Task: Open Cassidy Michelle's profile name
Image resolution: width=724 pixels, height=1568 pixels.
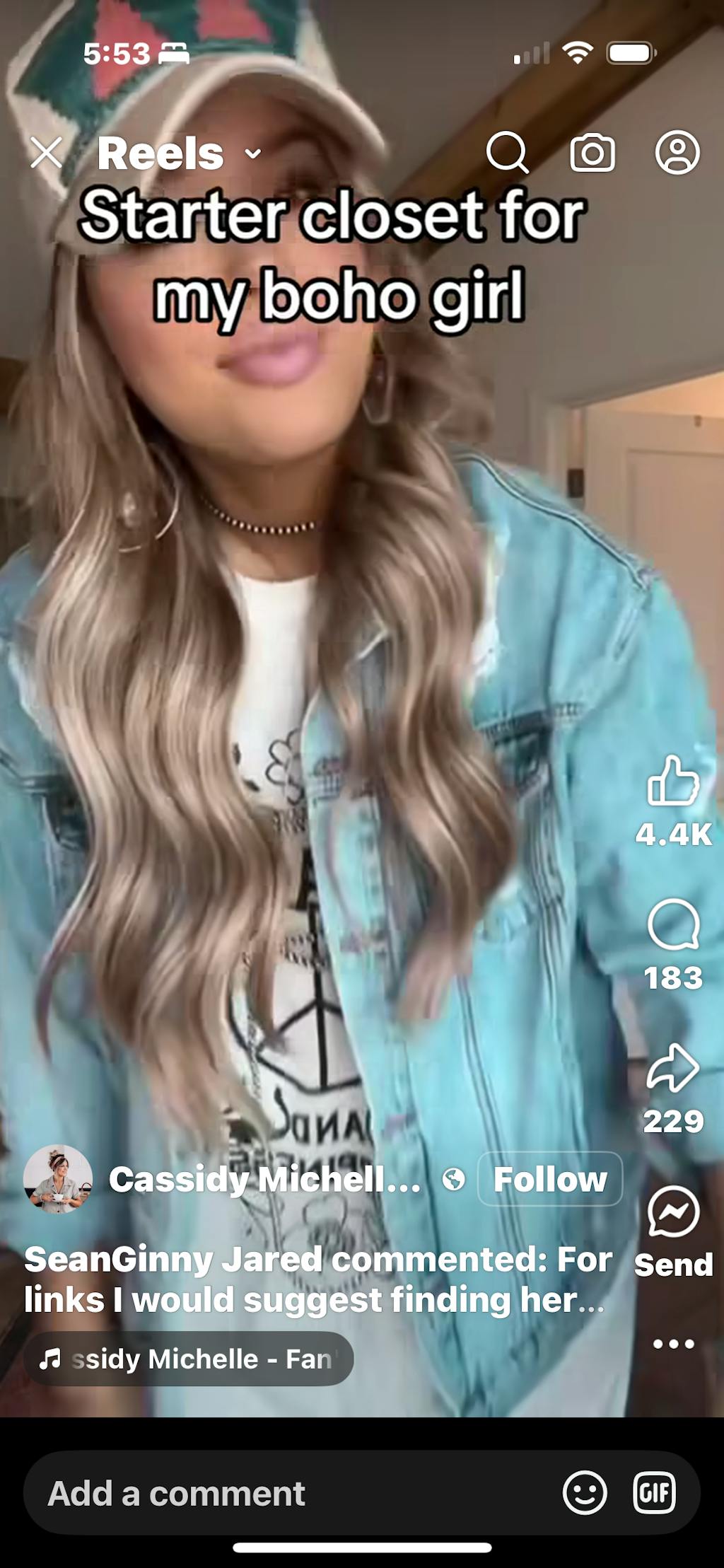Action: [x=264, y=1179]
